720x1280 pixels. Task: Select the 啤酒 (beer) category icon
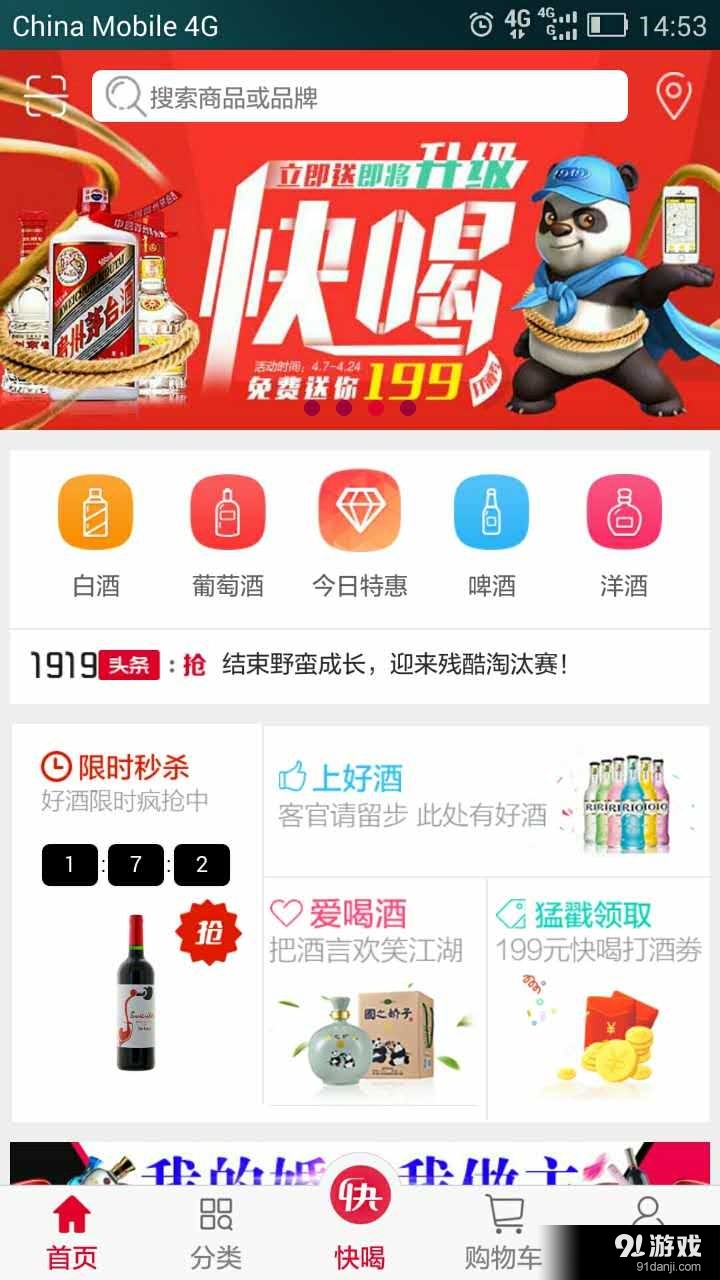[490, 513]
